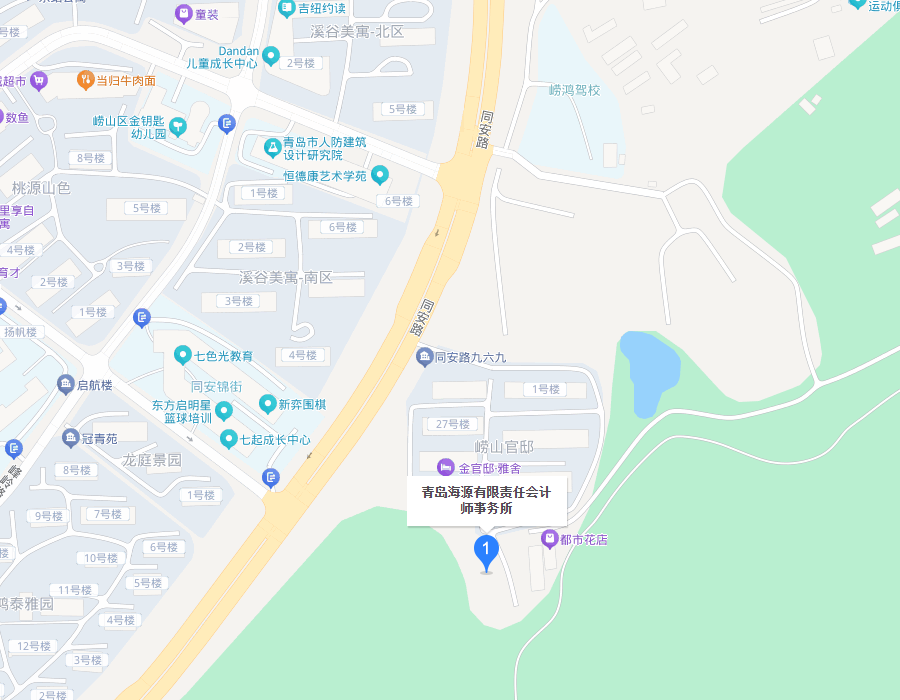Select the 东方启明星篮球培训 marker
Image resolution: width=900 pixels, height=700 pixels.
tap(224, 411)
